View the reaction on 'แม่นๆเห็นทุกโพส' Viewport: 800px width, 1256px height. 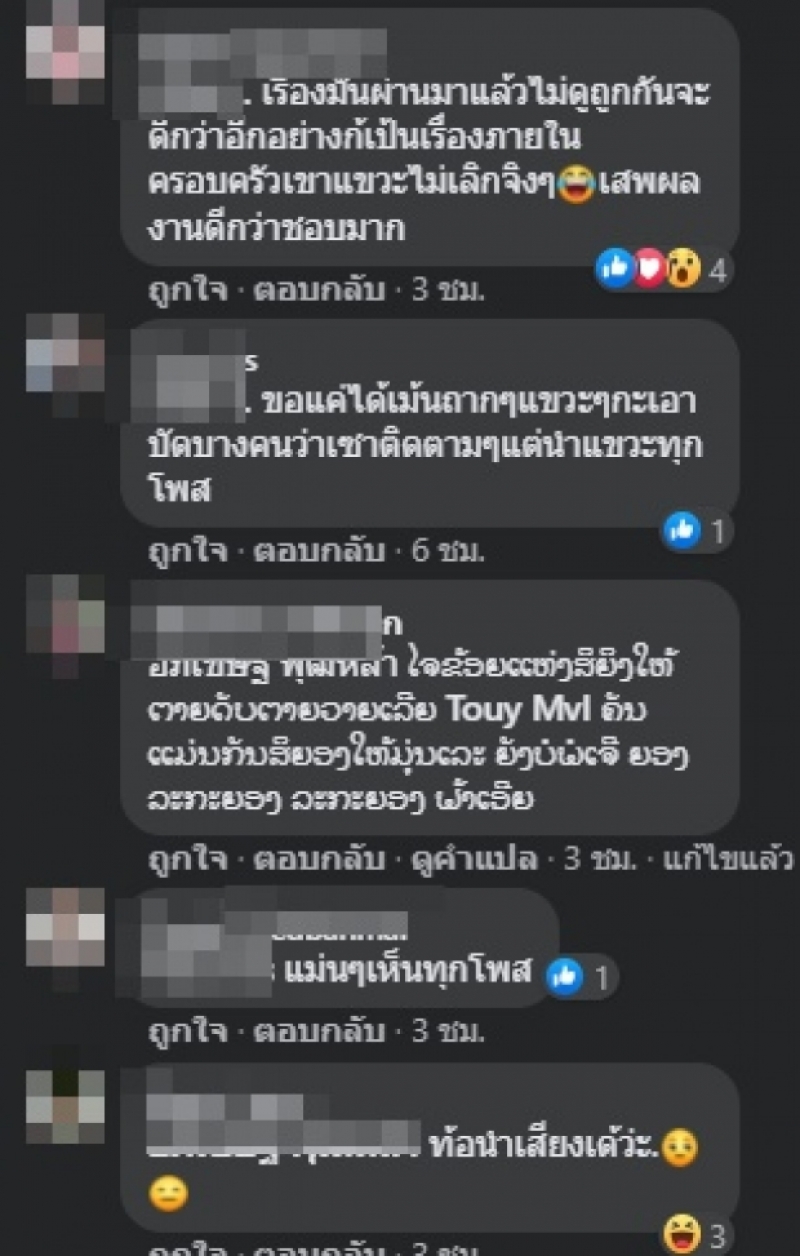[582, 977]
